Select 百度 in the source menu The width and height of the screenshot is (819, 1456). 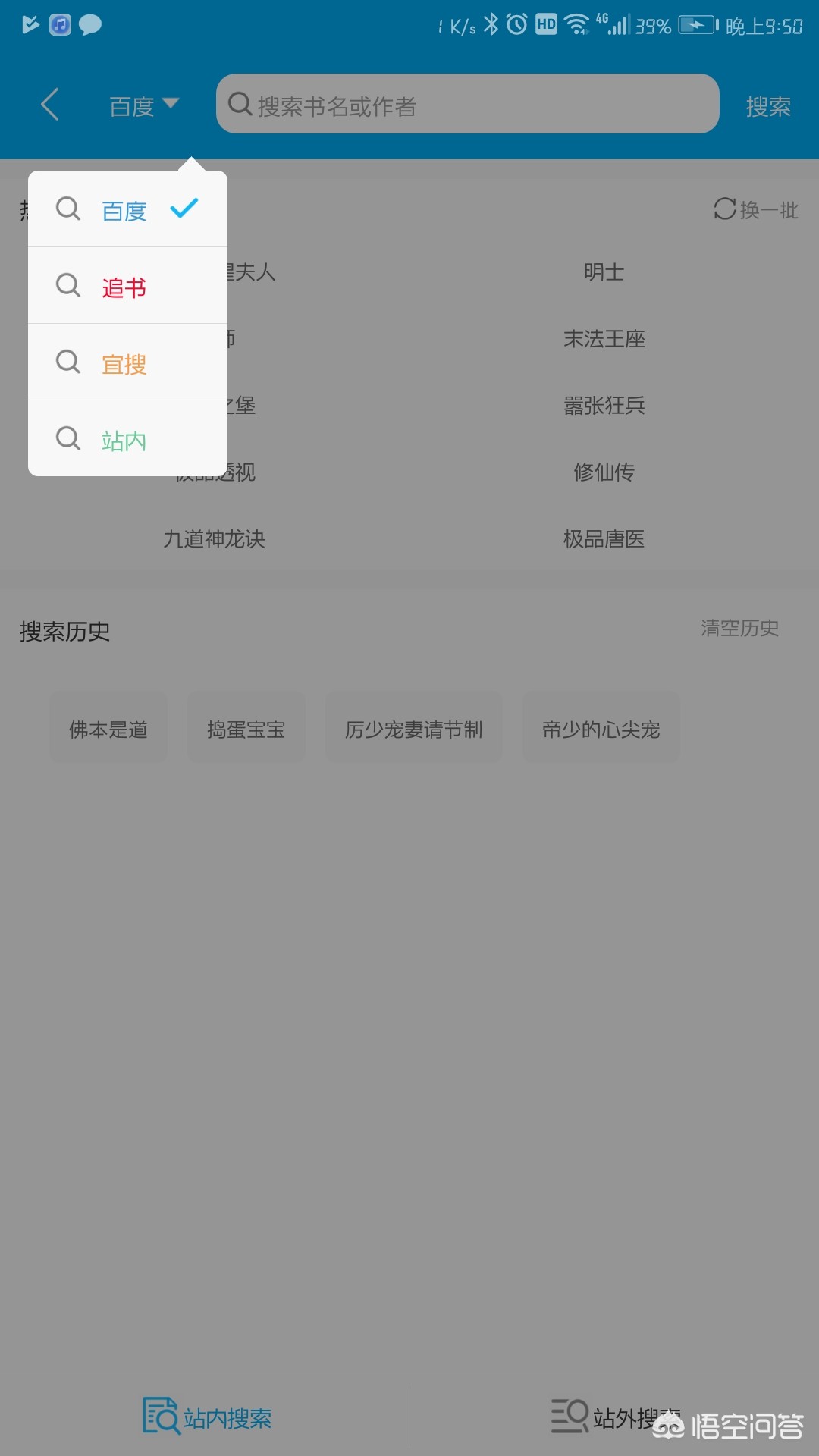(125, 210)
